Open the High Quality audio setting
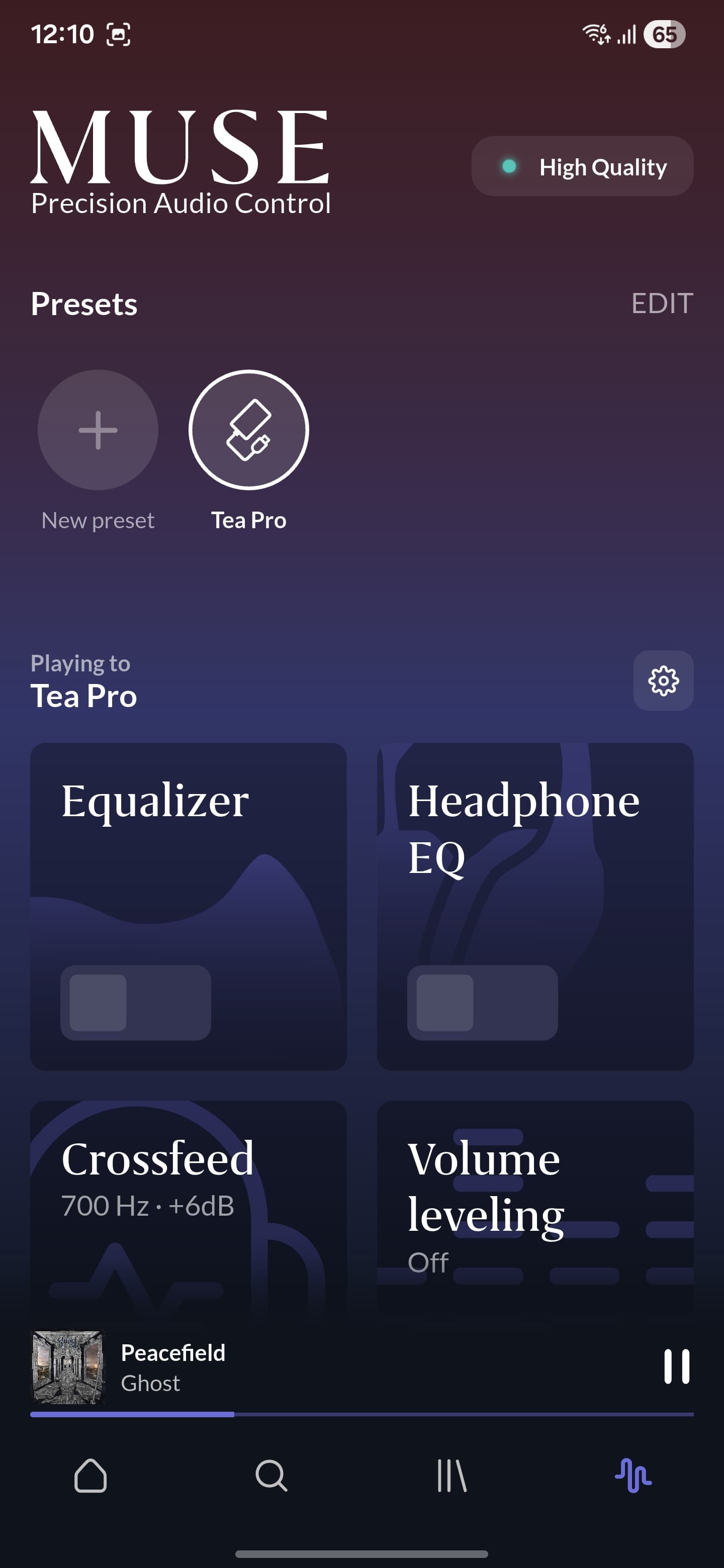This screenshot has width=724, height=1568. pyautogui.click(x=582, y=166)
